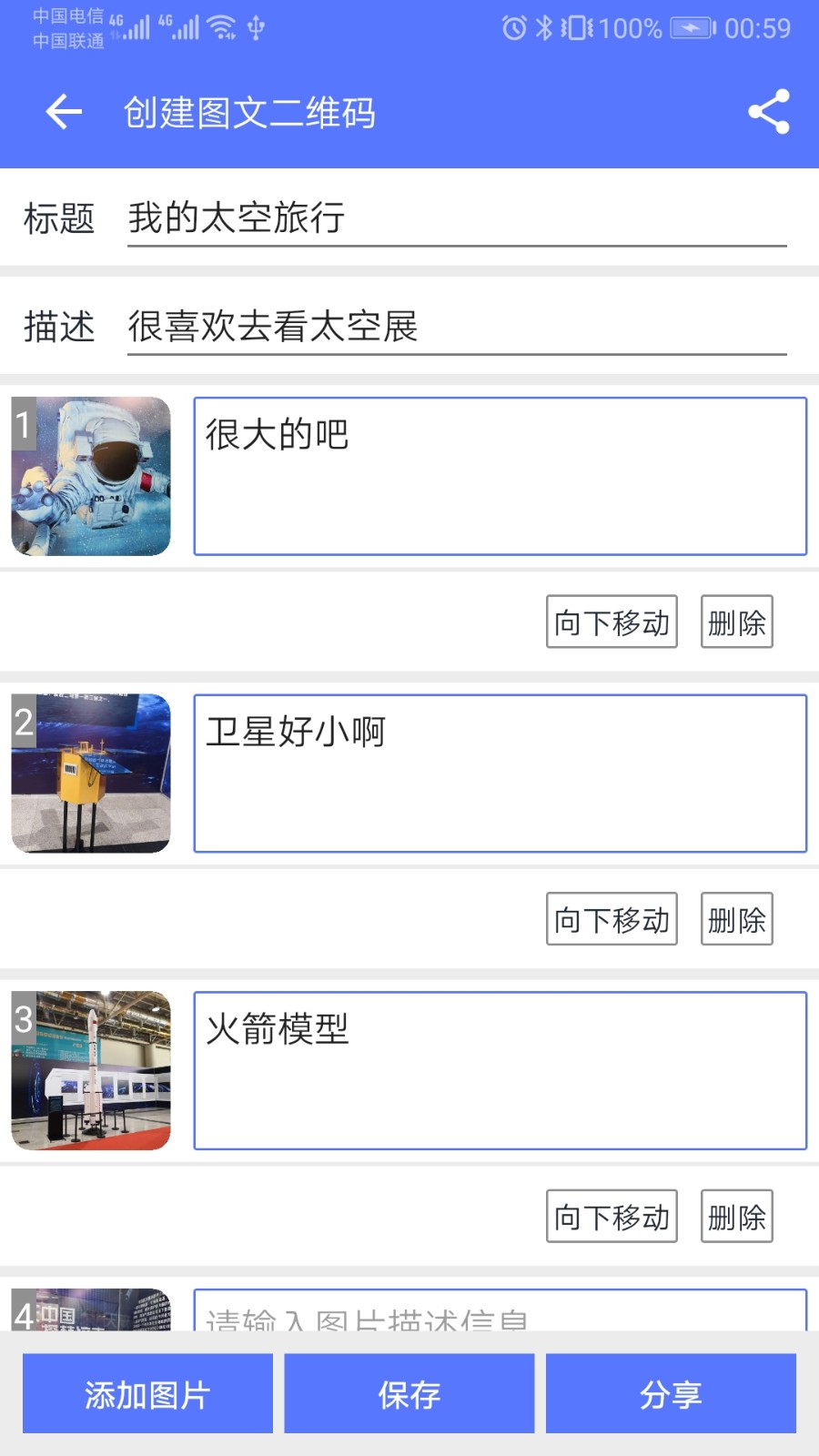Delete image 2 with 删除

(x=736, y=919)
